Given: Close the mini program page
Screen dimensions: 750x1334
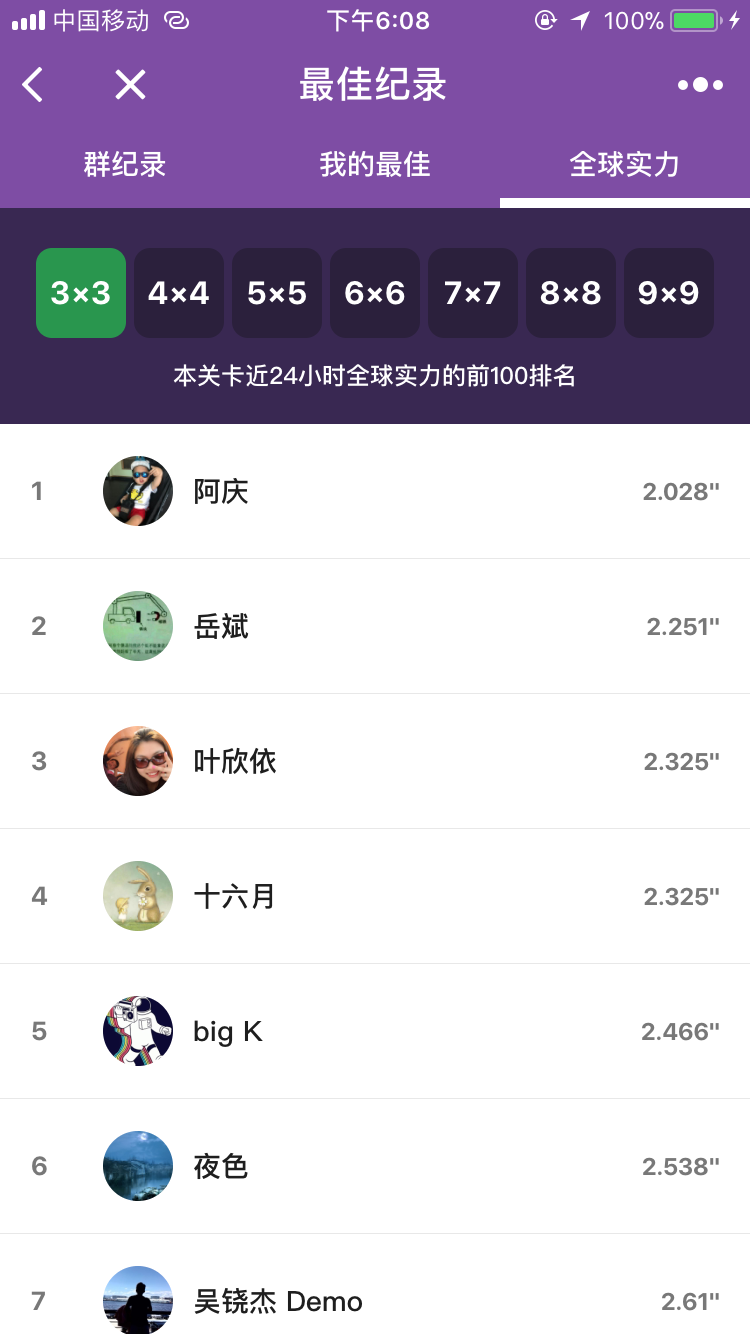Looking at the screenshot, I should tap(130, 85).
